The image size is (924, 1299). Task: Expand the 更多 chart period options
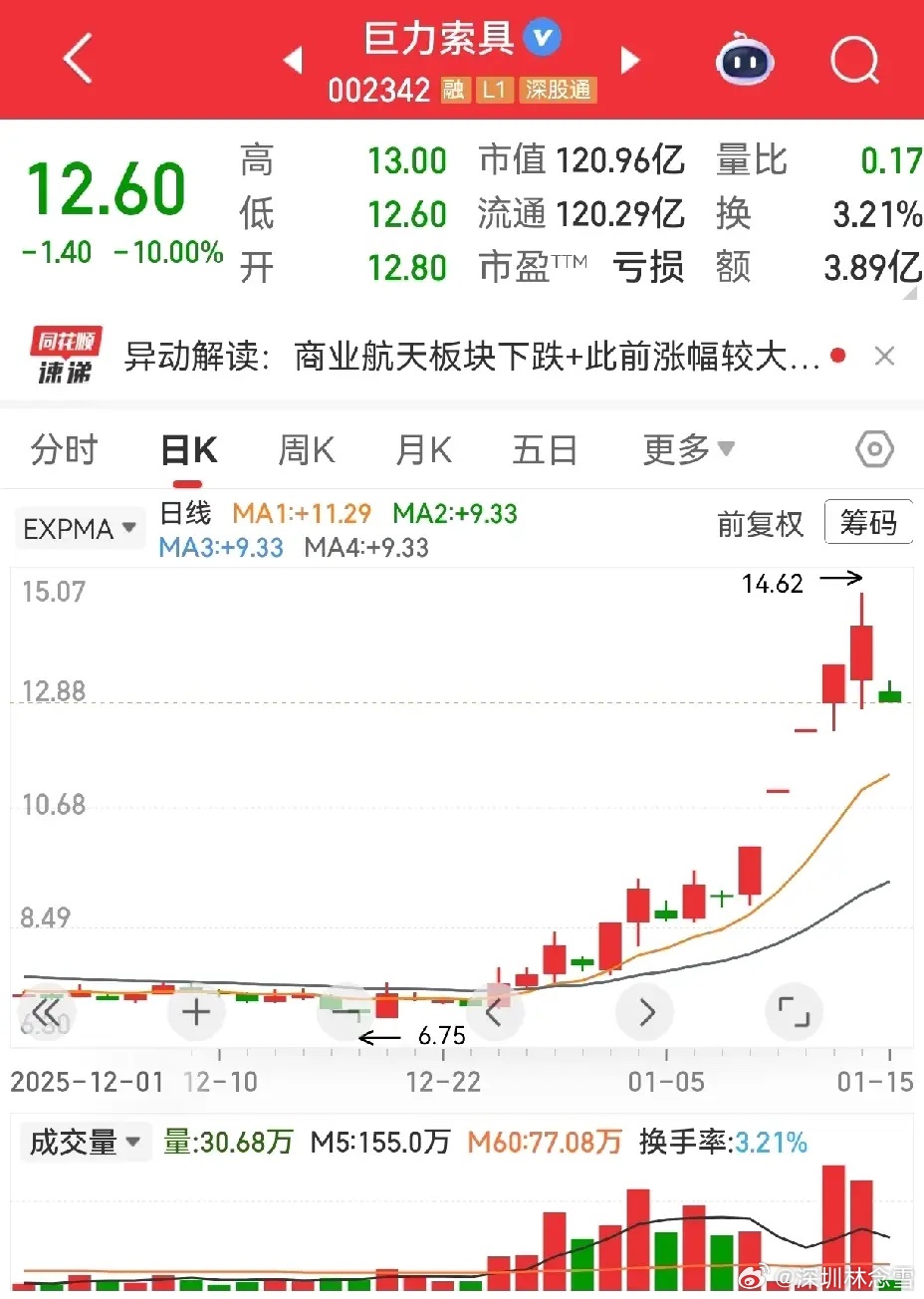[689, 450]
